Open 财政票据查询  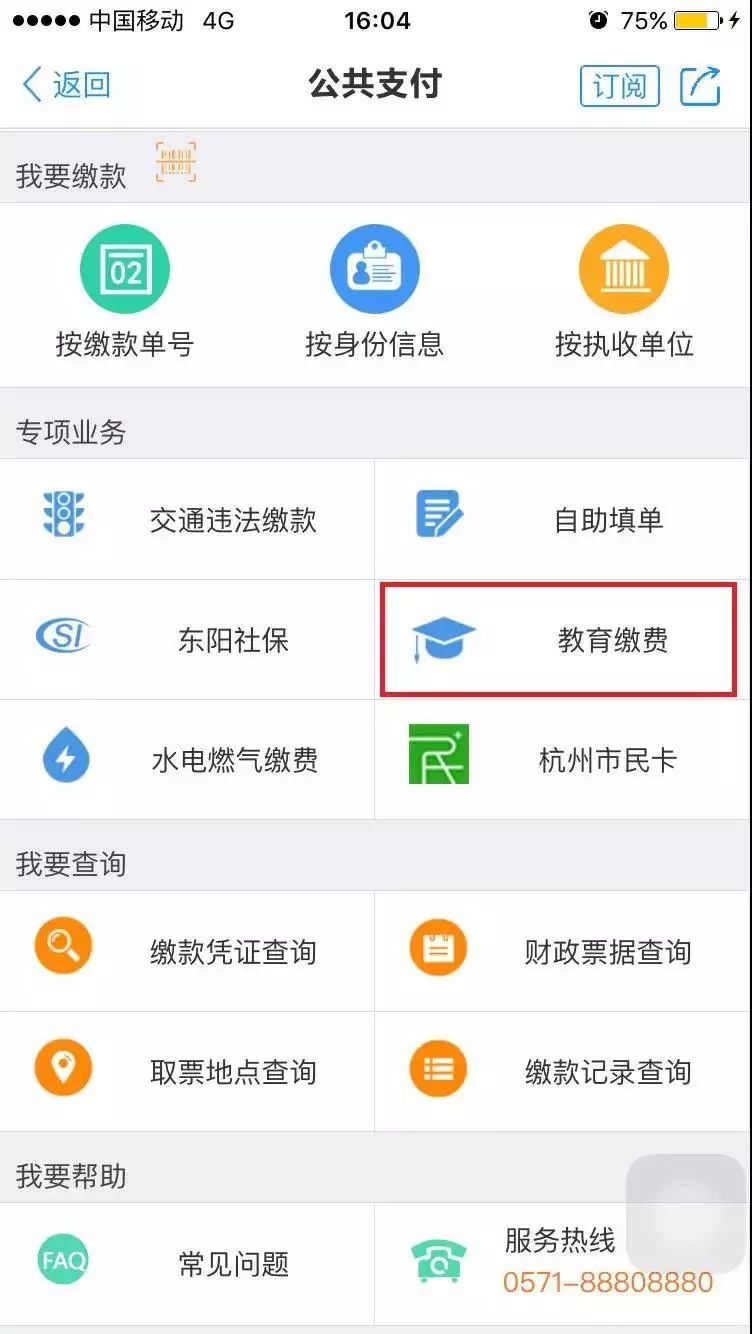(563, 951)
